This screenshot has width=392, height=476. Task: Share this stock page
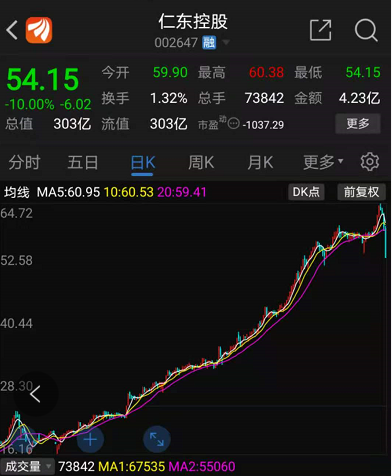[320, 30]
